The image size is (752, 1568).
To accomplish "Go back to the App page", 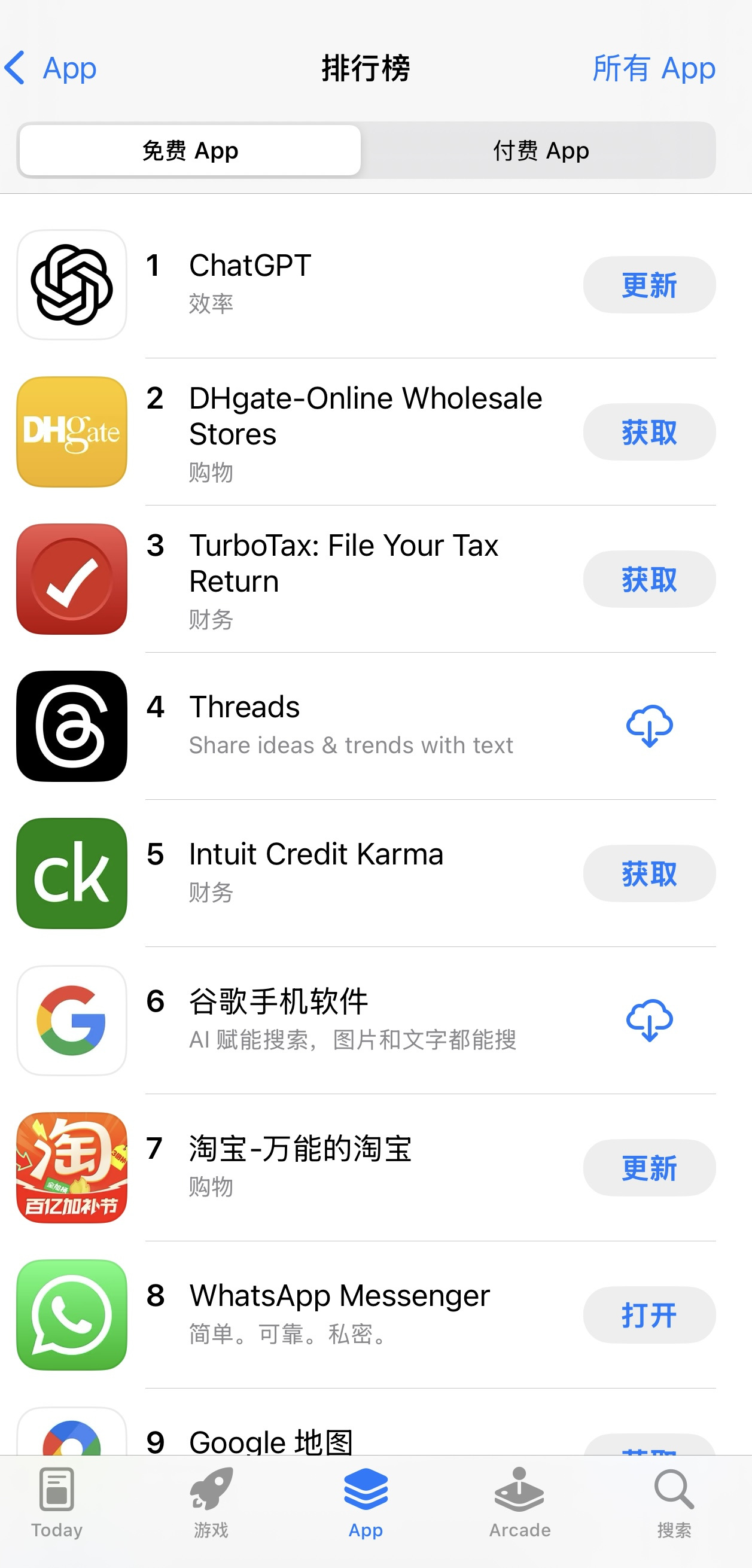I will click(x=50, y=68).
